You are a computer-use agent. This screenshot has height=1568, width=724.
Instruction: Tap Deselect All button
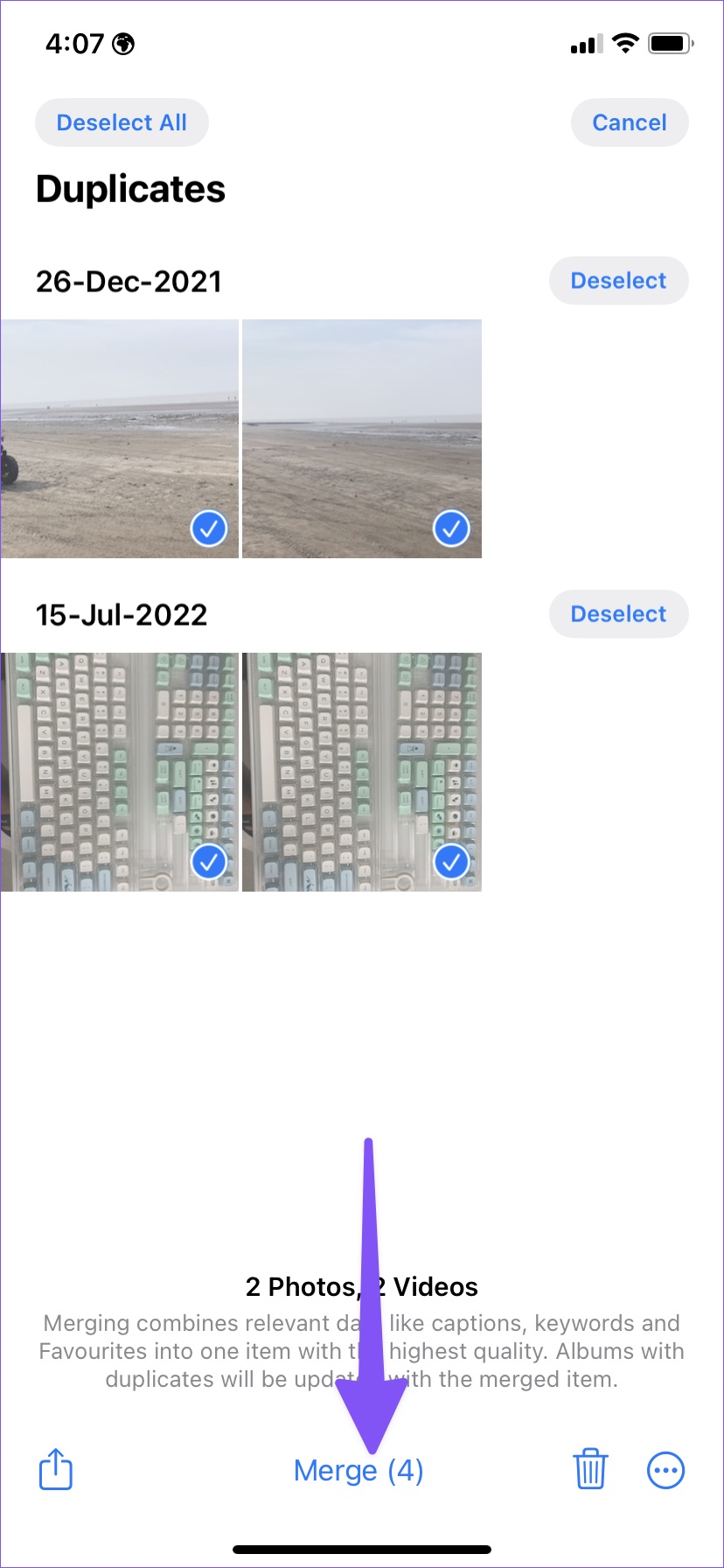pos(122,122)
